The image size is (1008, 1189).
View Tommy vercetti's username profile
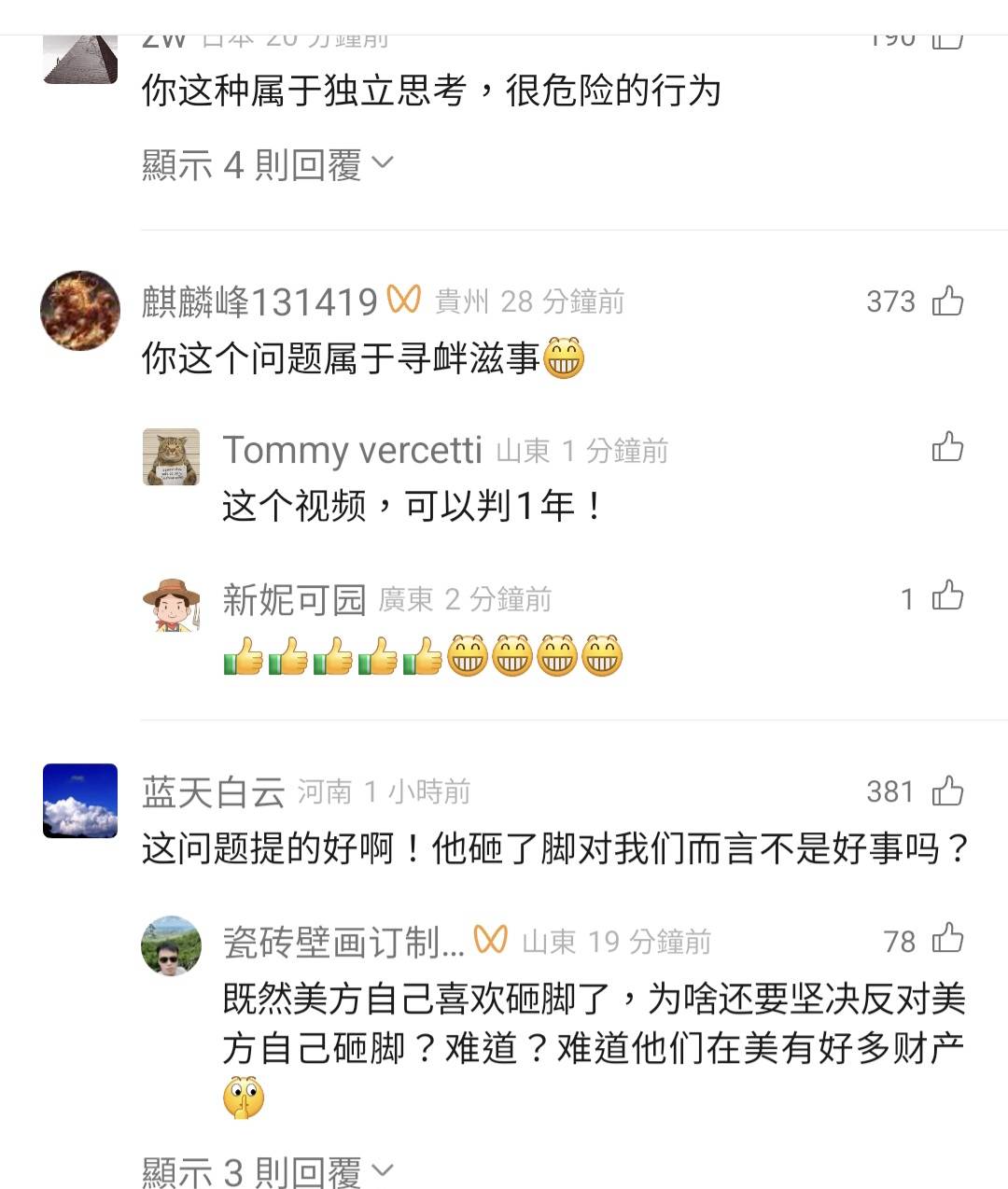pos(352,451)
